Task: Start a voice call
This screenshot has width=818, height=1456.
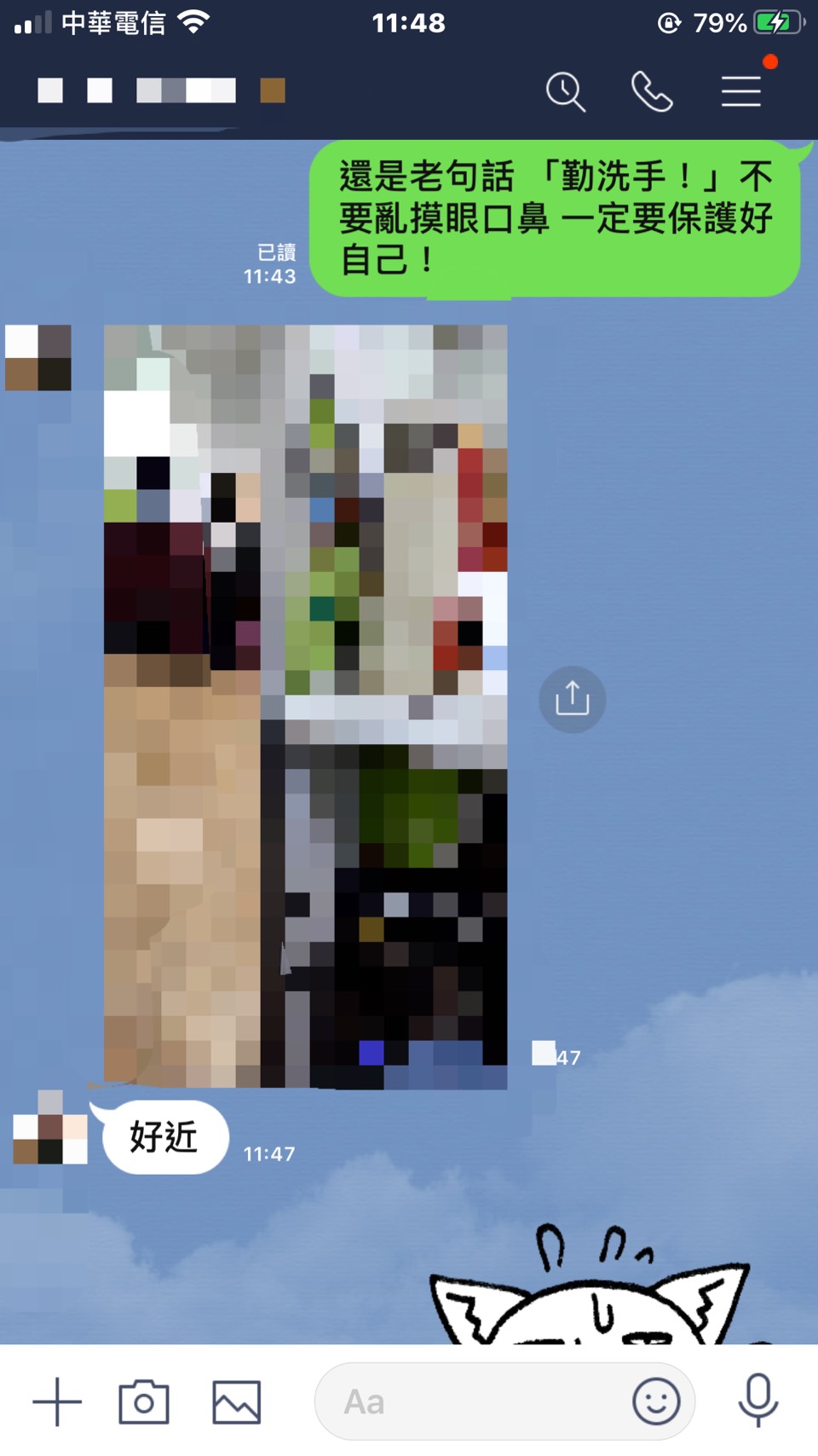Action: click(652, 91)
